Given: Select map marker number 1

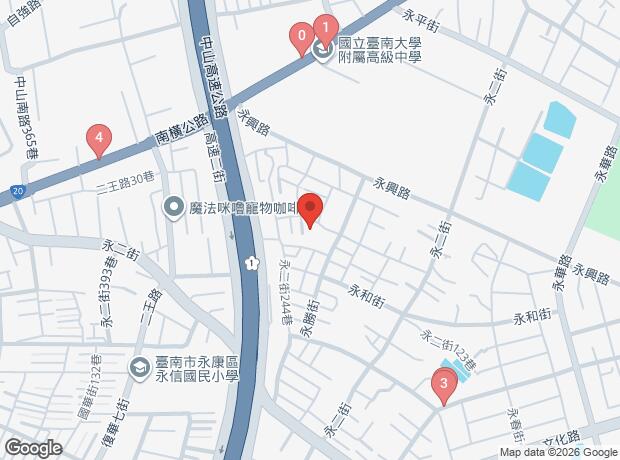Looking at the screenshot, I should coord(324,27).
